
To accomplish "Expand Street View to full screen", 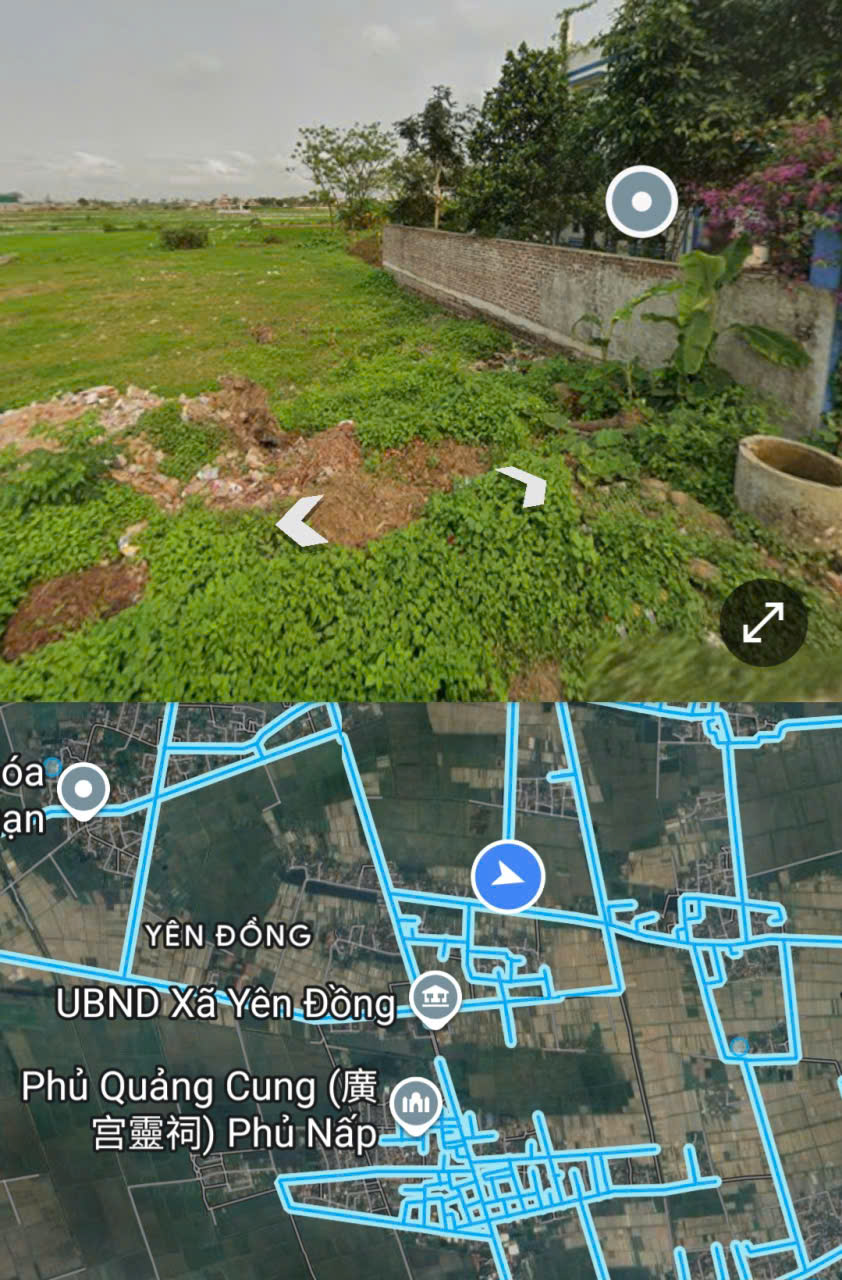I will [763, 623].
